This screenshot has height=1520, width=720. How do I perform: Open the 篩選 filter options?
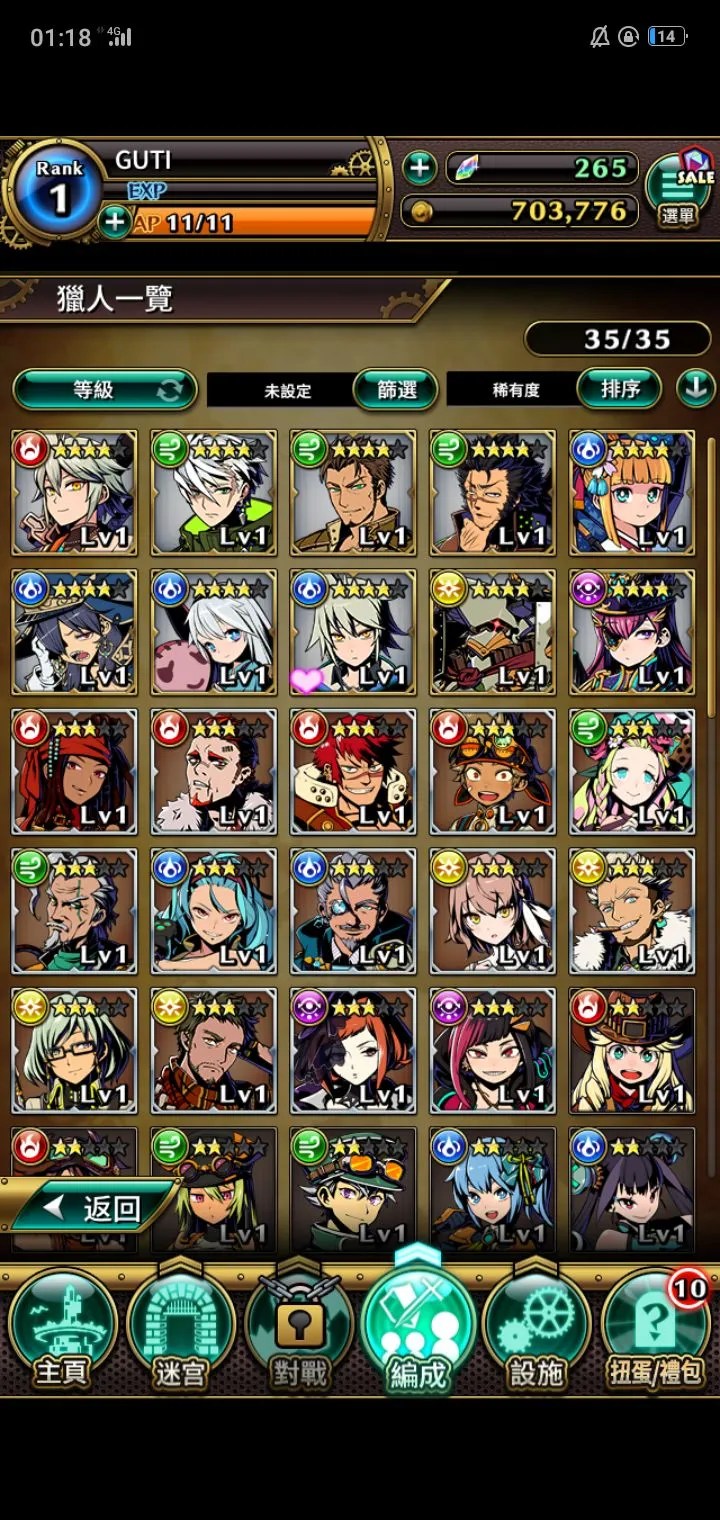[x=396, y=389]
